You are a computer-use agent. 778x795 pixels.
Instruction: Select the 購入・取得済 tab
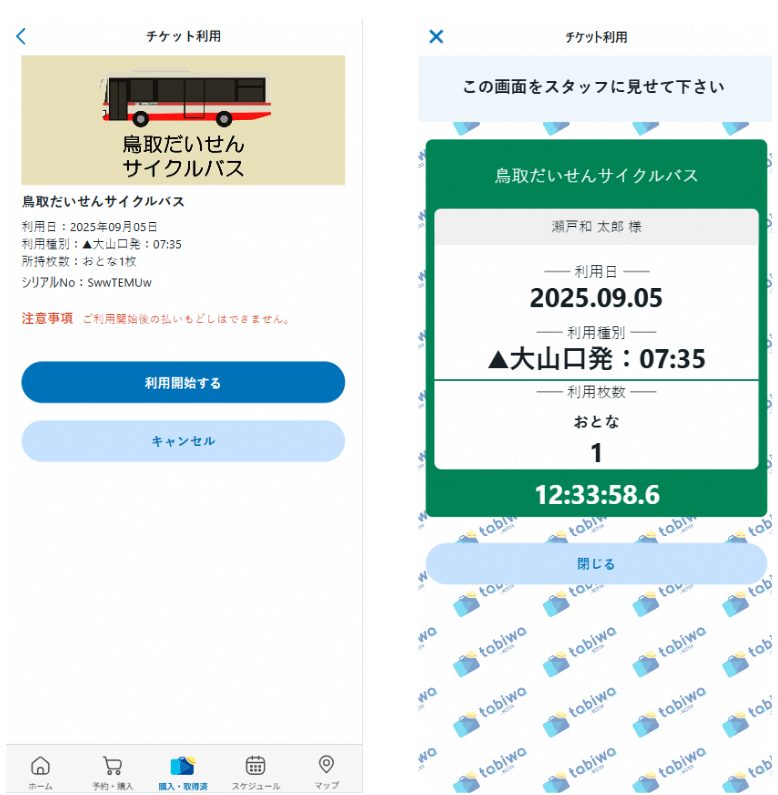click(182, 771)
